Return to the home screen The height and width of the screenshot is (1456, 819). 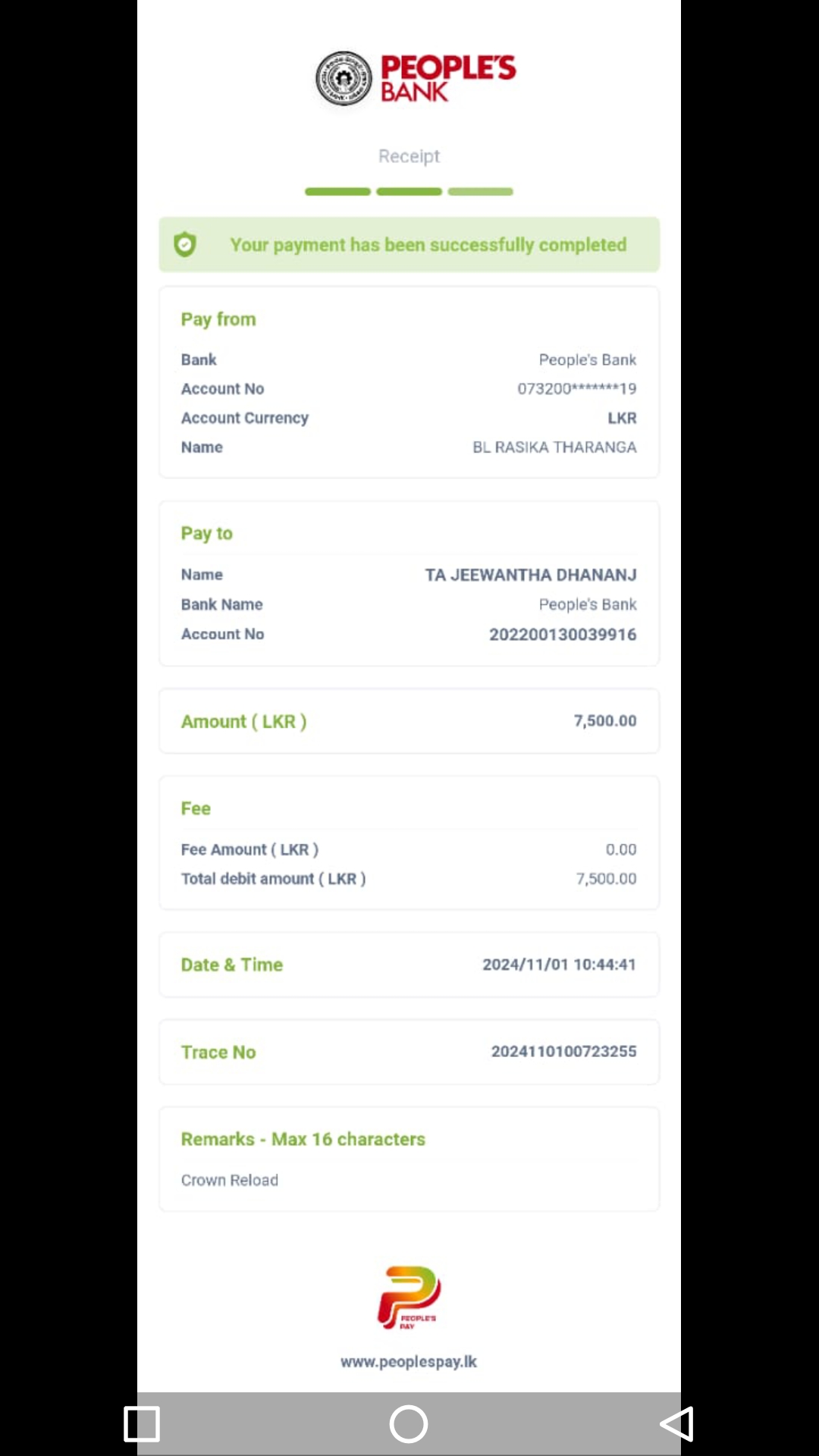point(409,1423)
